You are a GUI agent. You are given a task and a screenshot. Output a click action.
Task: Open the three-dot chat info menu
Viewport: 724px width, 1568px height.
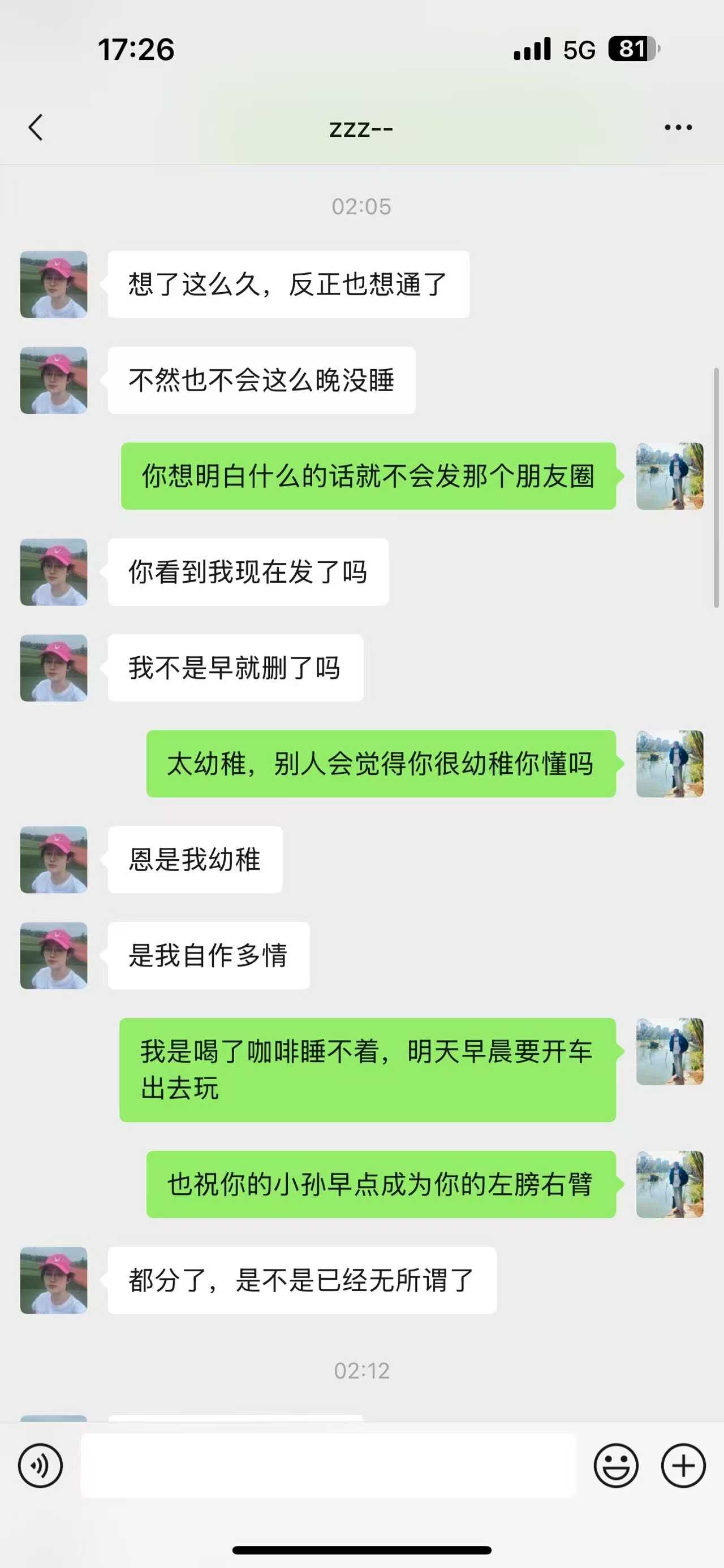678,127
